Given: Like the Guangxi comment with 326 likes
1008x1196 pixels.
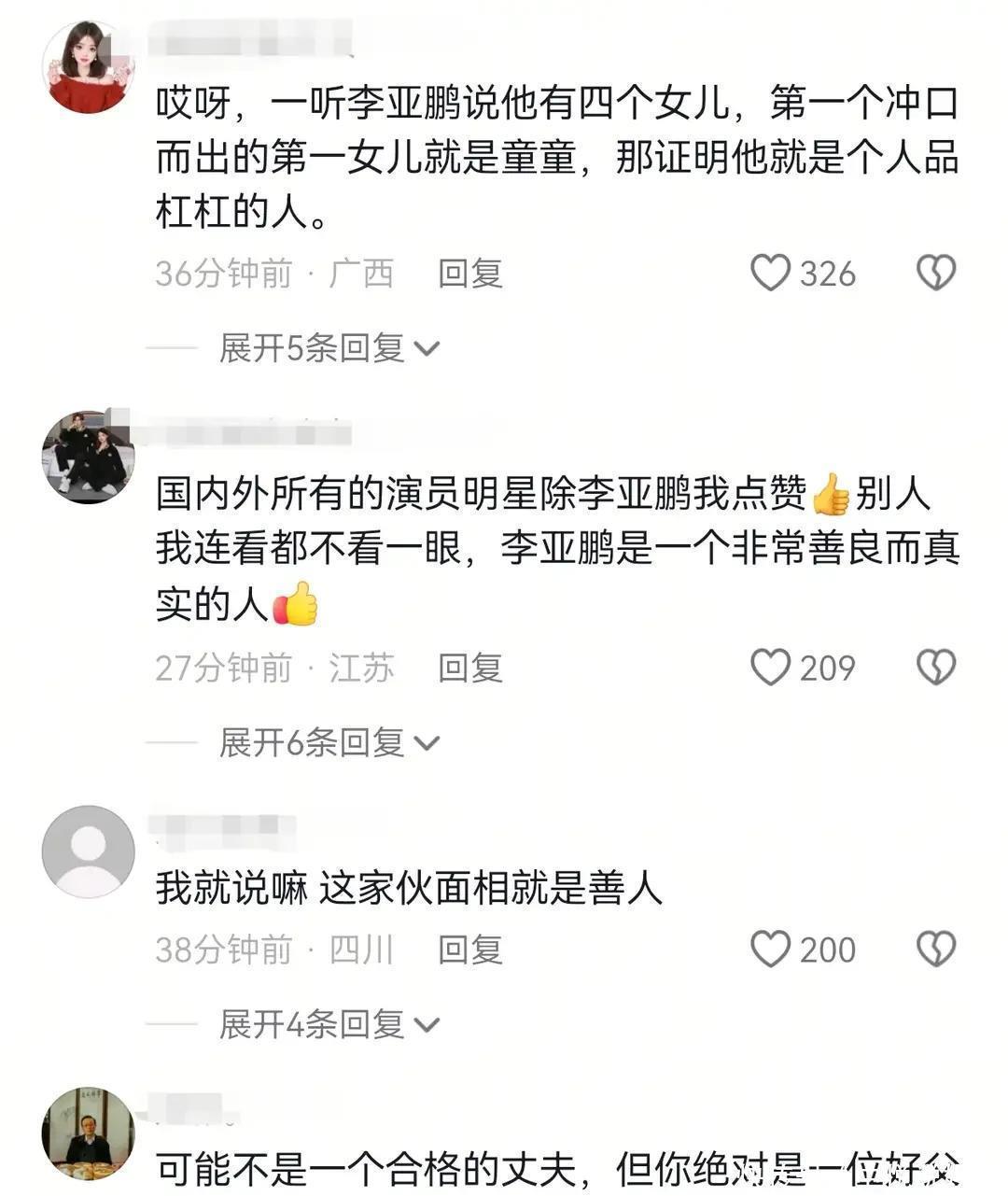Looking at the screenshot, I should coord(771,274).
